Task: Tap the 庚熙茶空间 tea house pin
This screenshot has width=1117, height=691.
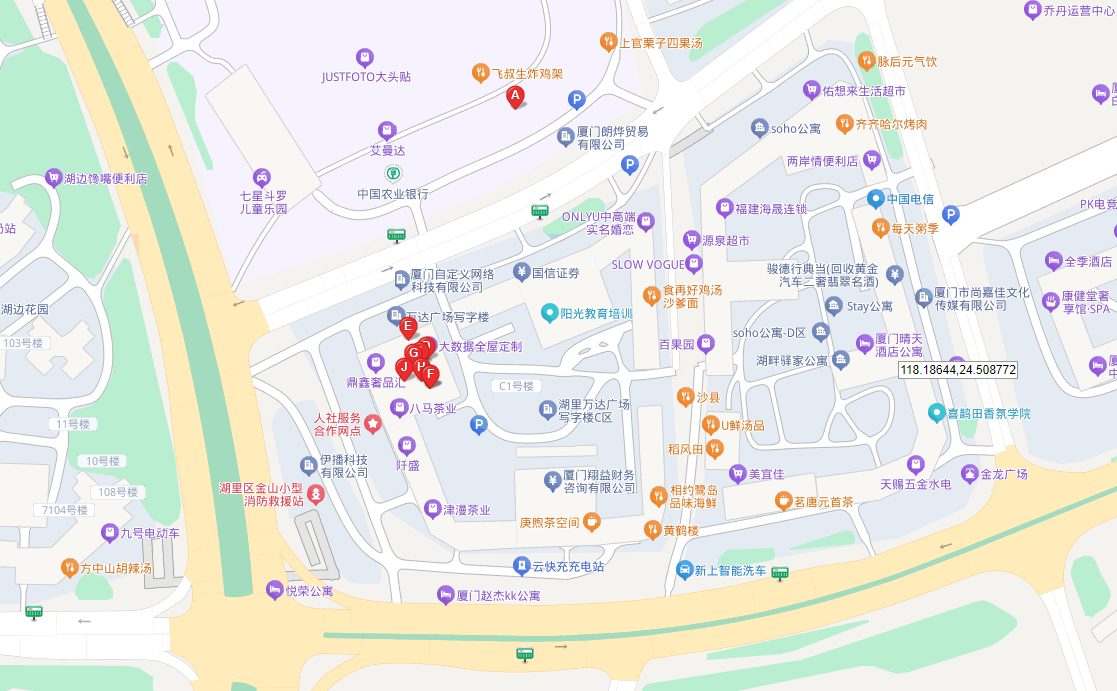Action: (592, 521)
